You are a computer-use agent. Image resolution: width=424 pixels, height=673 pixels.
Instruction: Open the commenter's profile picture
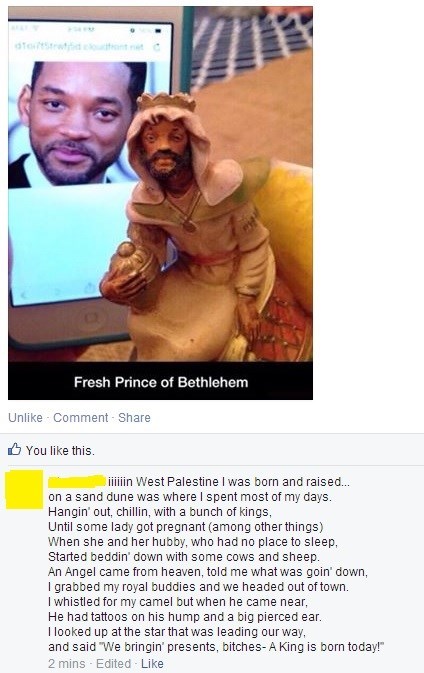[24, 489]
